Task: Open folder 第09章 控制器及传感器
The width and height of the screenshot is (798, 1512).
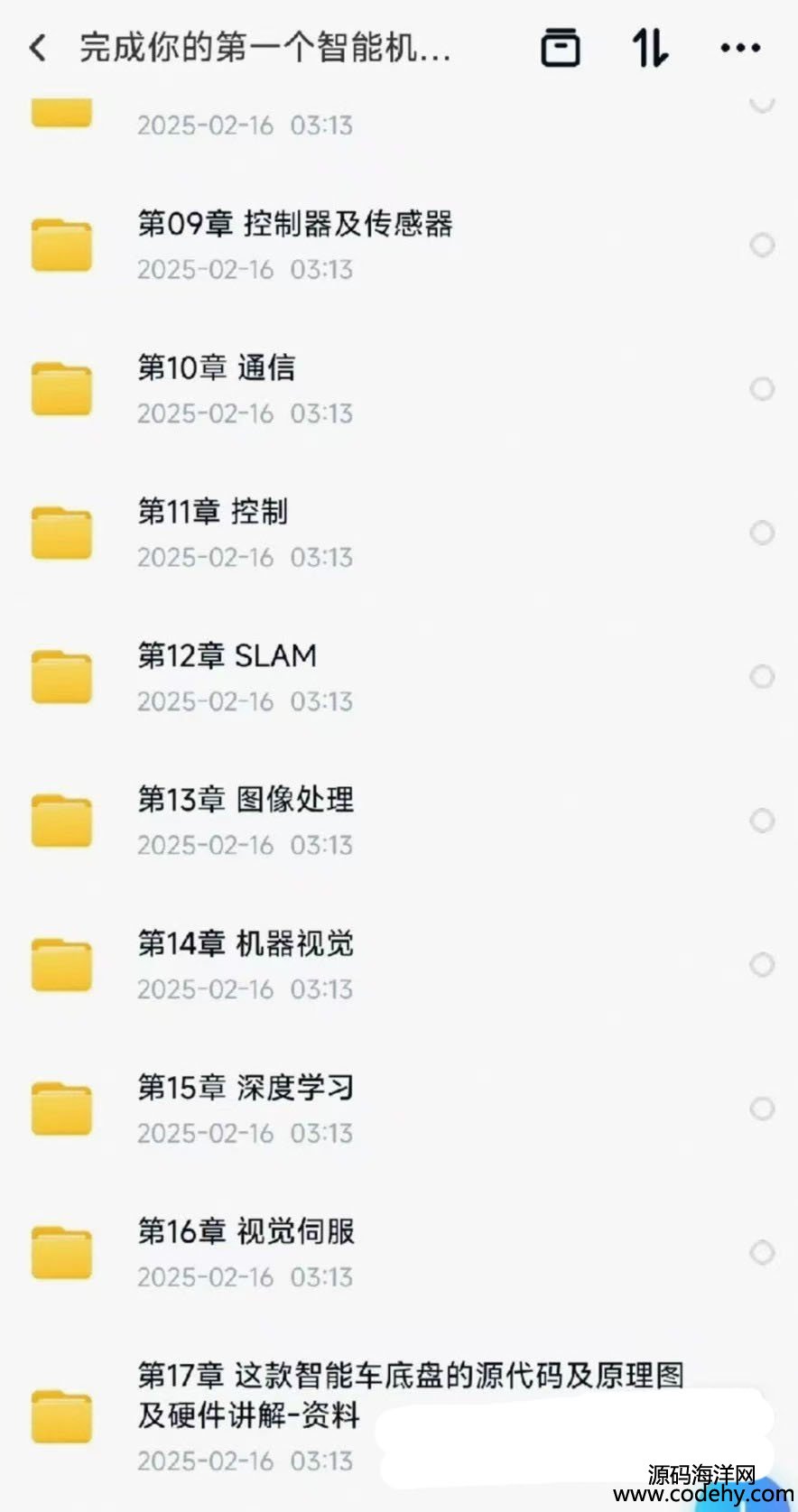Action: coord(294,224)
